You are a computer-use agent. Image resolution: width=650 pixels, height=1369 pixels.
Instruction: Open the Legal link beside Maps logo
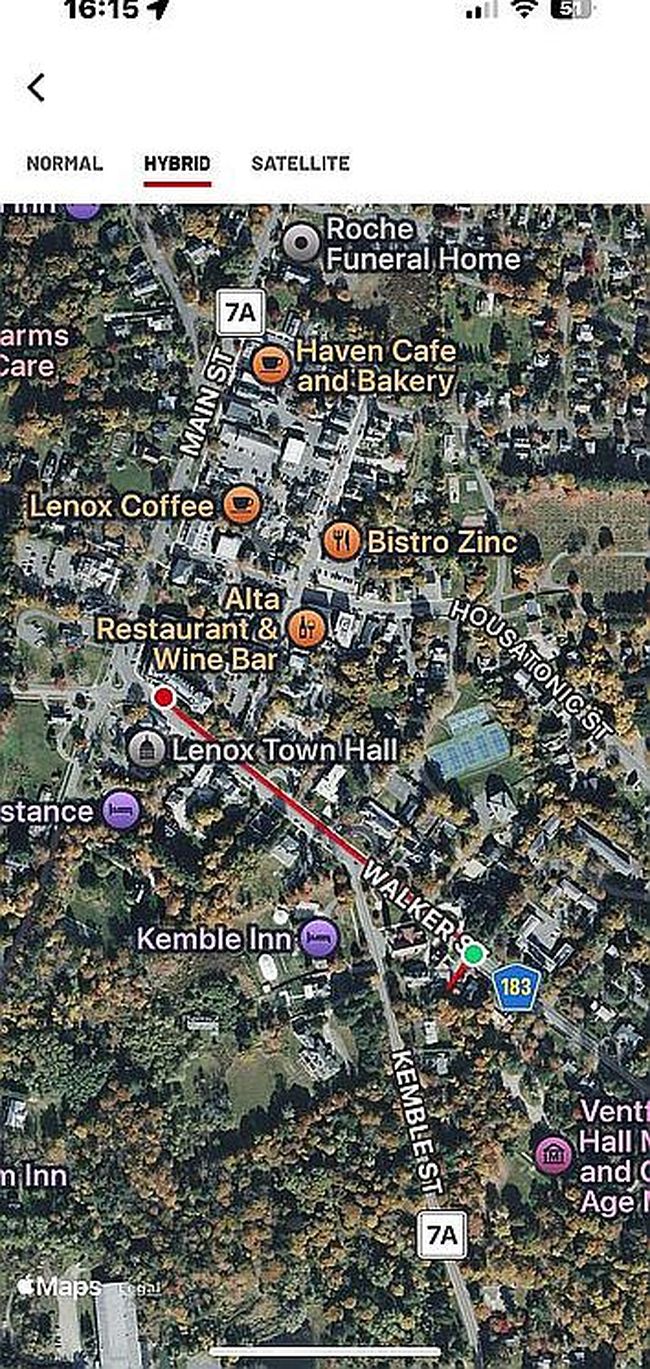[140, 1288]
